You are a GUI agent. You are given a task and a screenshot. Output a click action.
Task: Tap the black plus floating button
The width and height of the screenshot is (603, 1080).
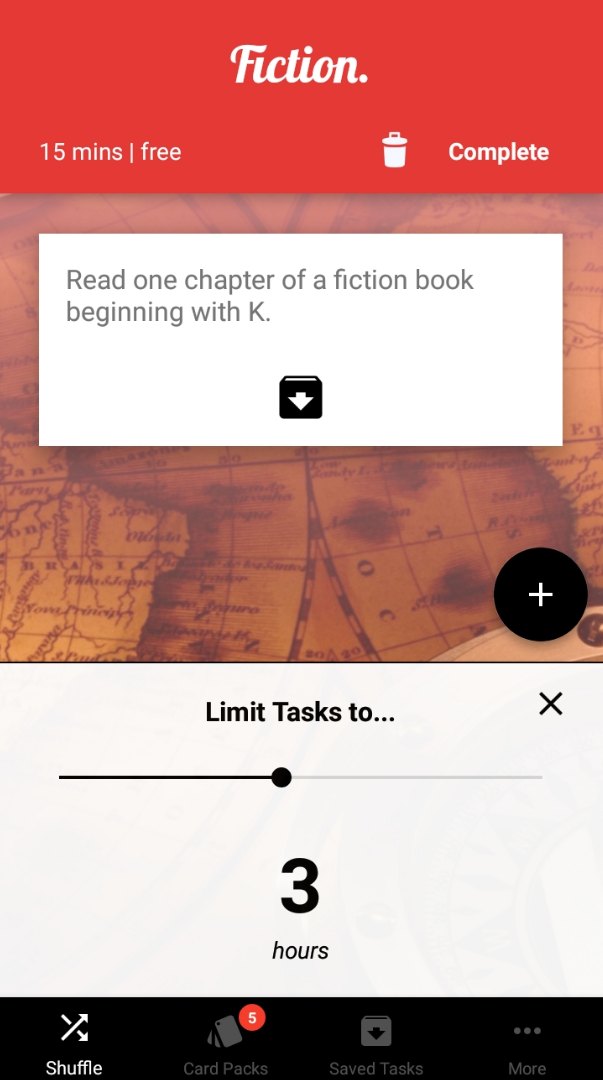click(540, 594)
